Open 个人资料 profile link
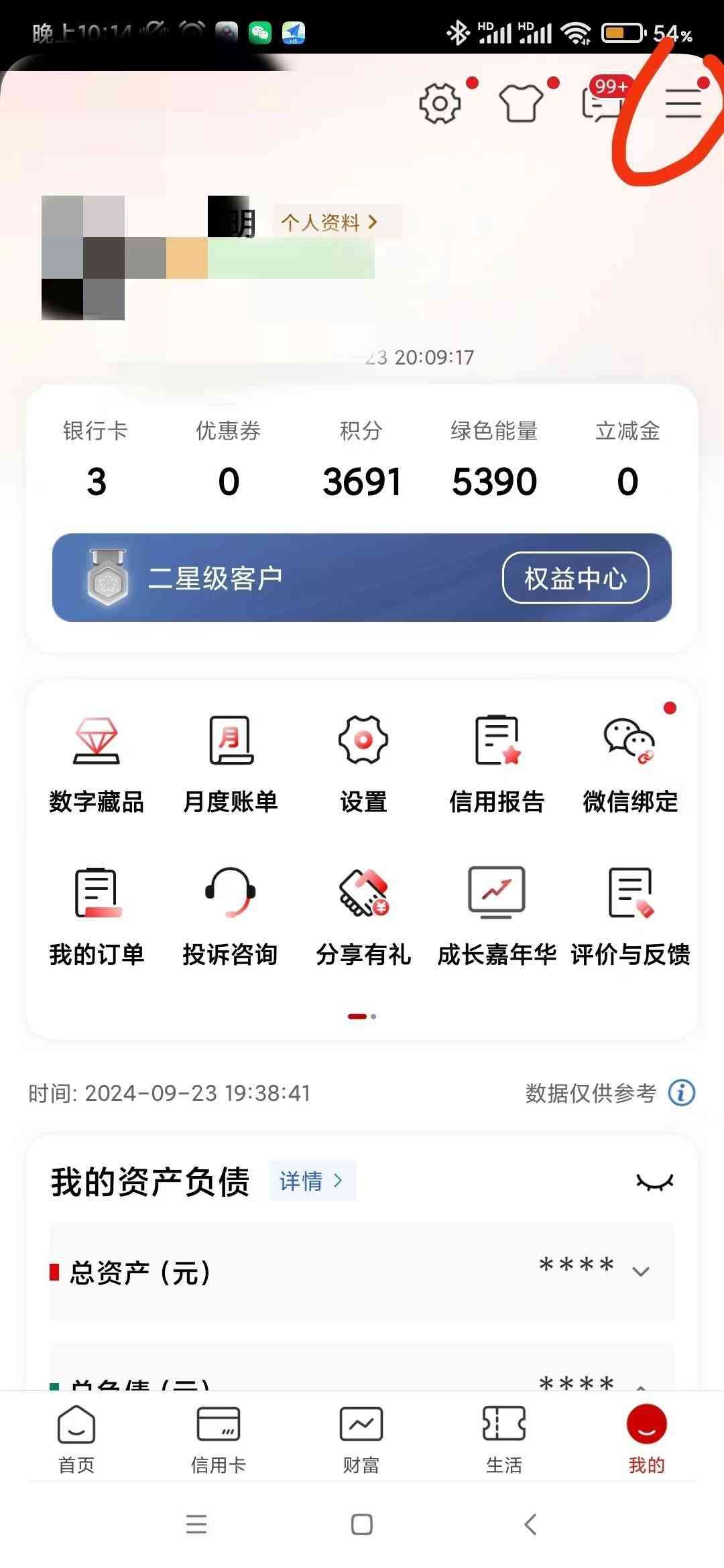724x1568 pixels. 329,222
